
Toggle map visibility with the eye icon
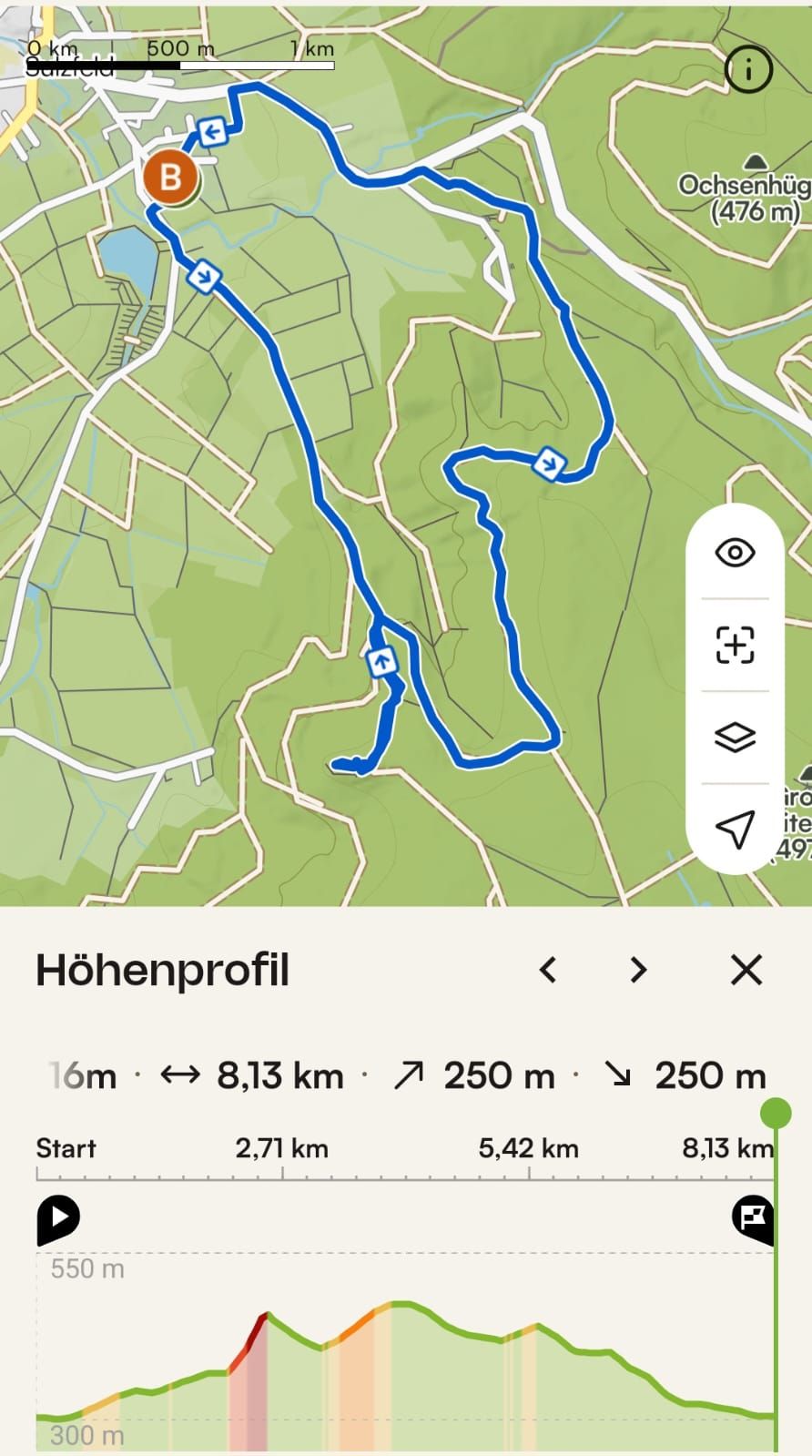(735, 552)
